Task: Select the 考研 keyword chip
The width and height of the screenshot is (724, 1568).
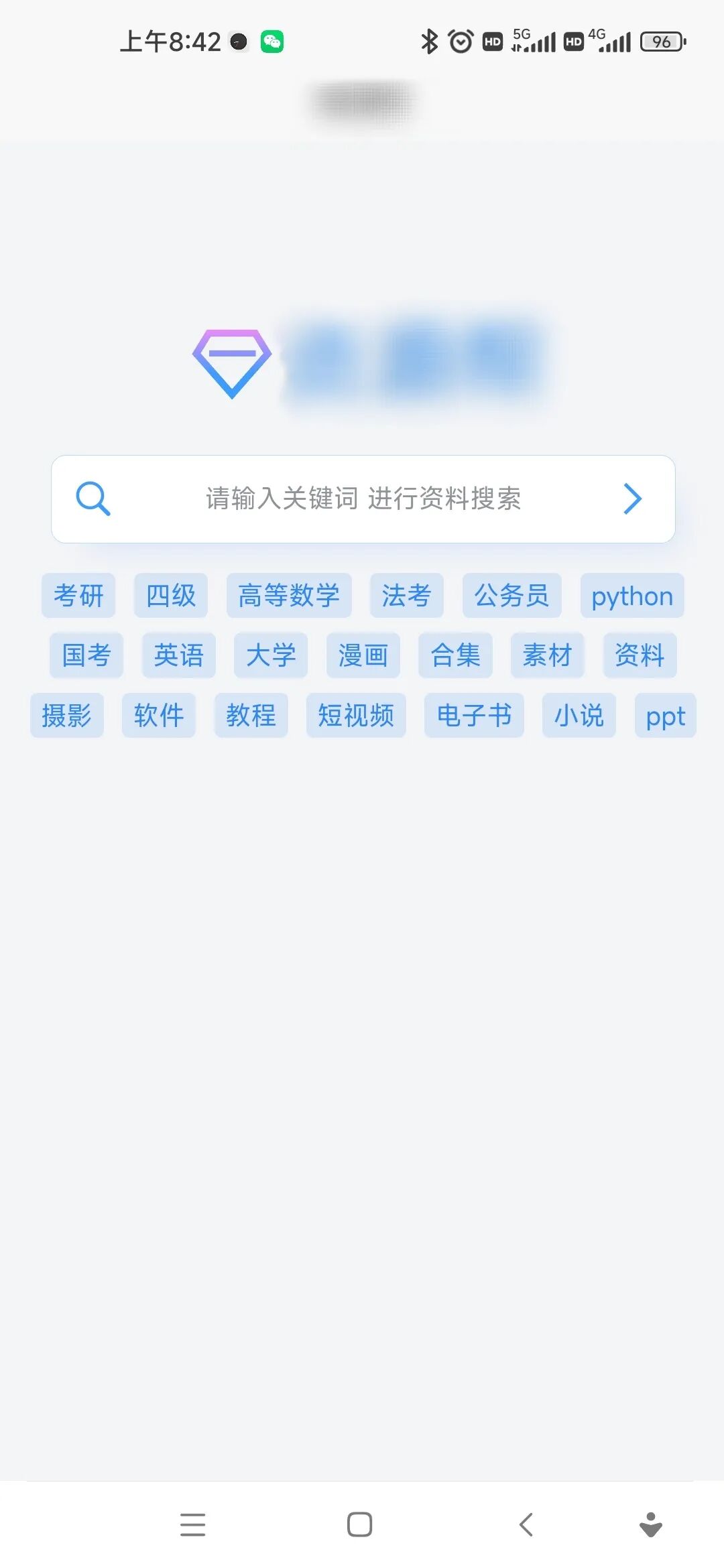Action: point(78,595)
